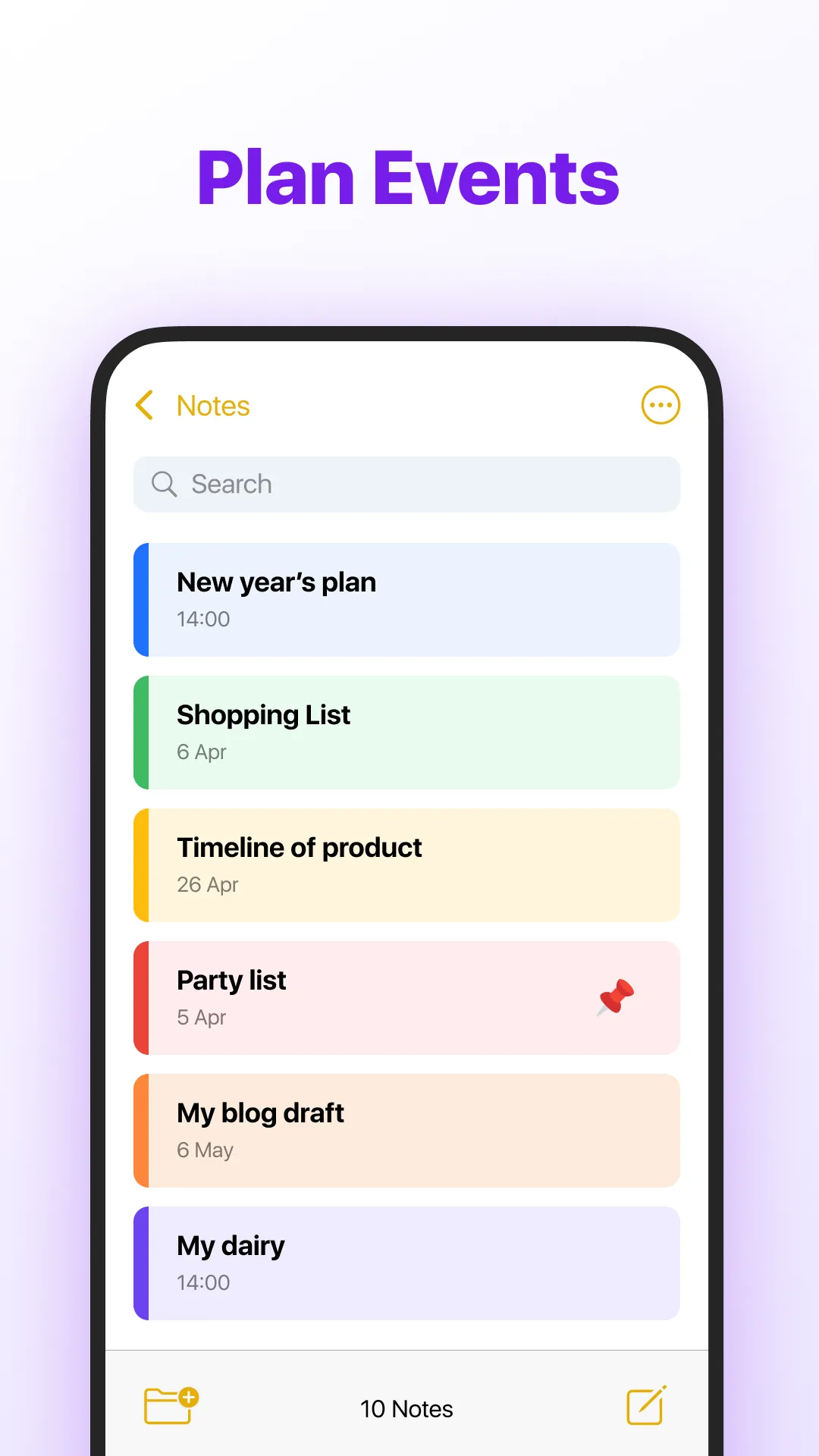The width and height of the screenshot is (819, 1456).
Task: Open the Timeline of product note
Action: click(407, 864)
